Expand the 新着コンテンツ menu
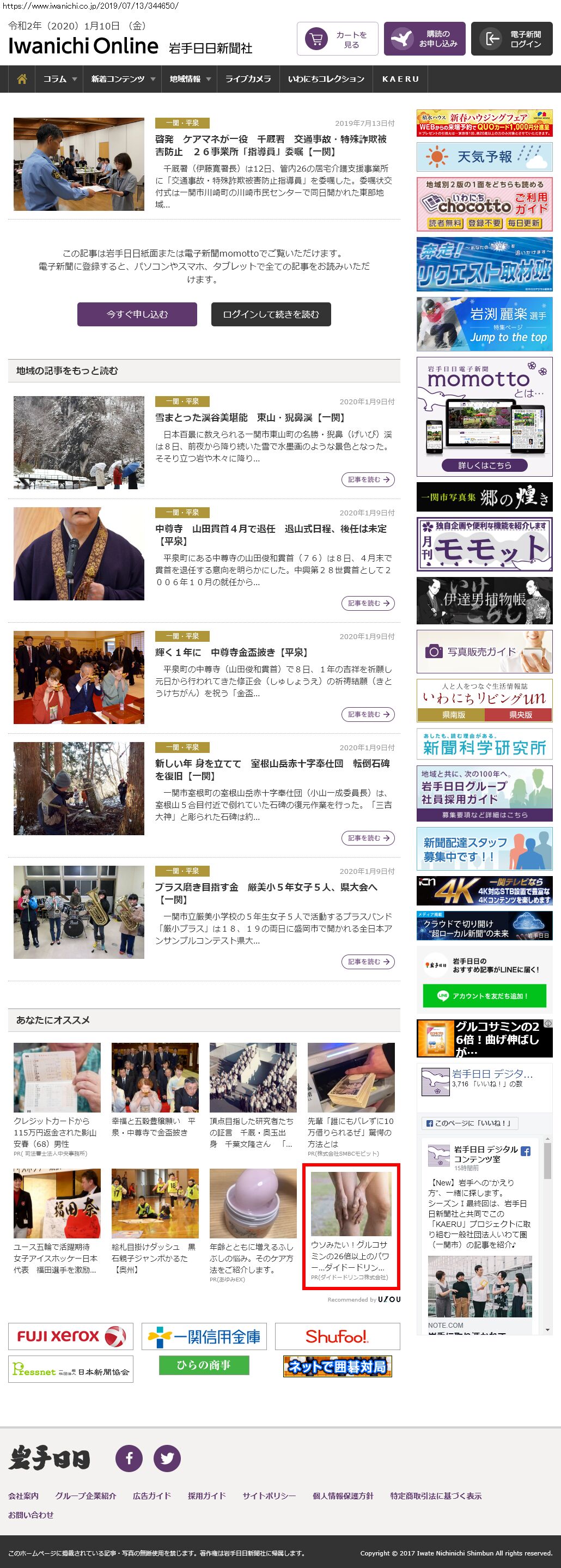This screenshot has width=561, height=1568. coord(123,79)
